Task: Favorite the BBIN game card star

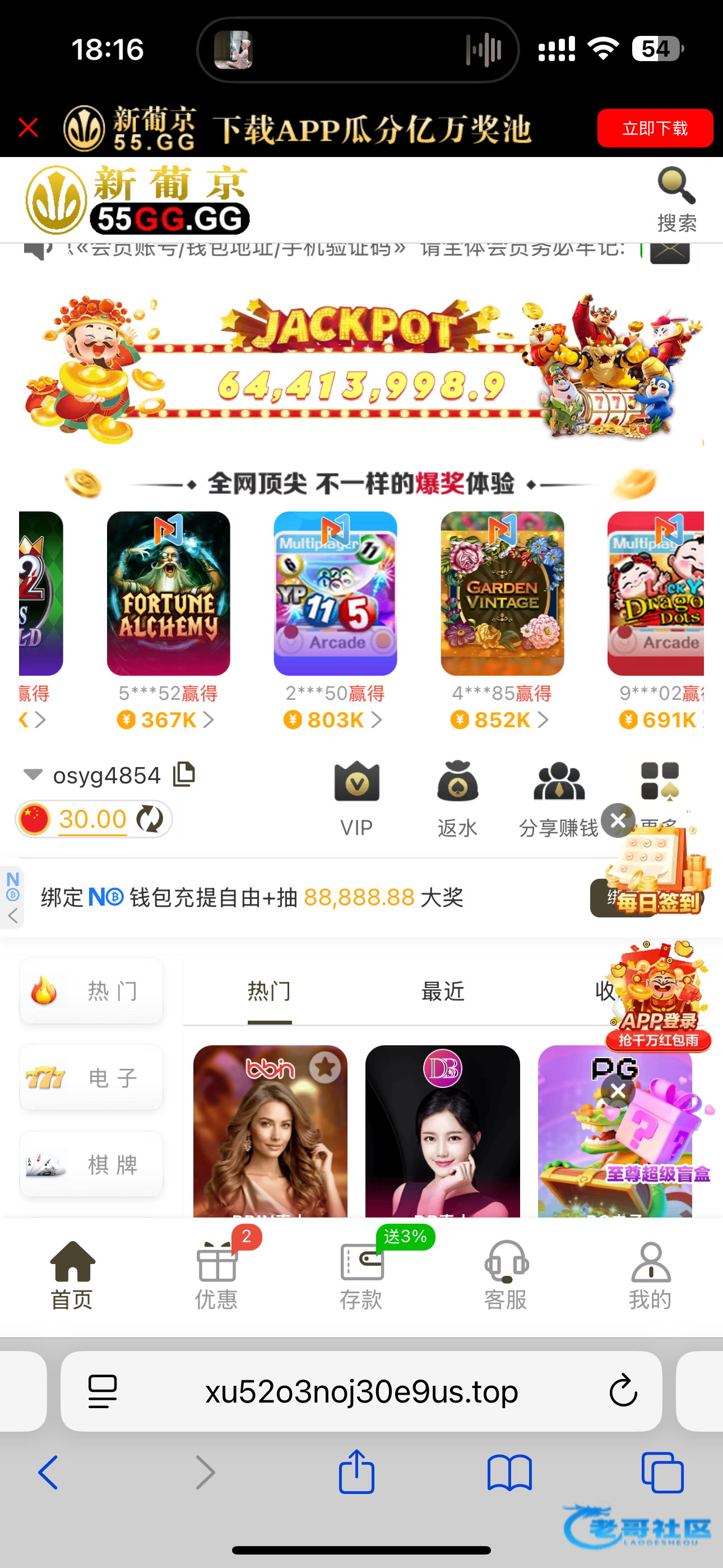Action: (x=325, y=1067)
